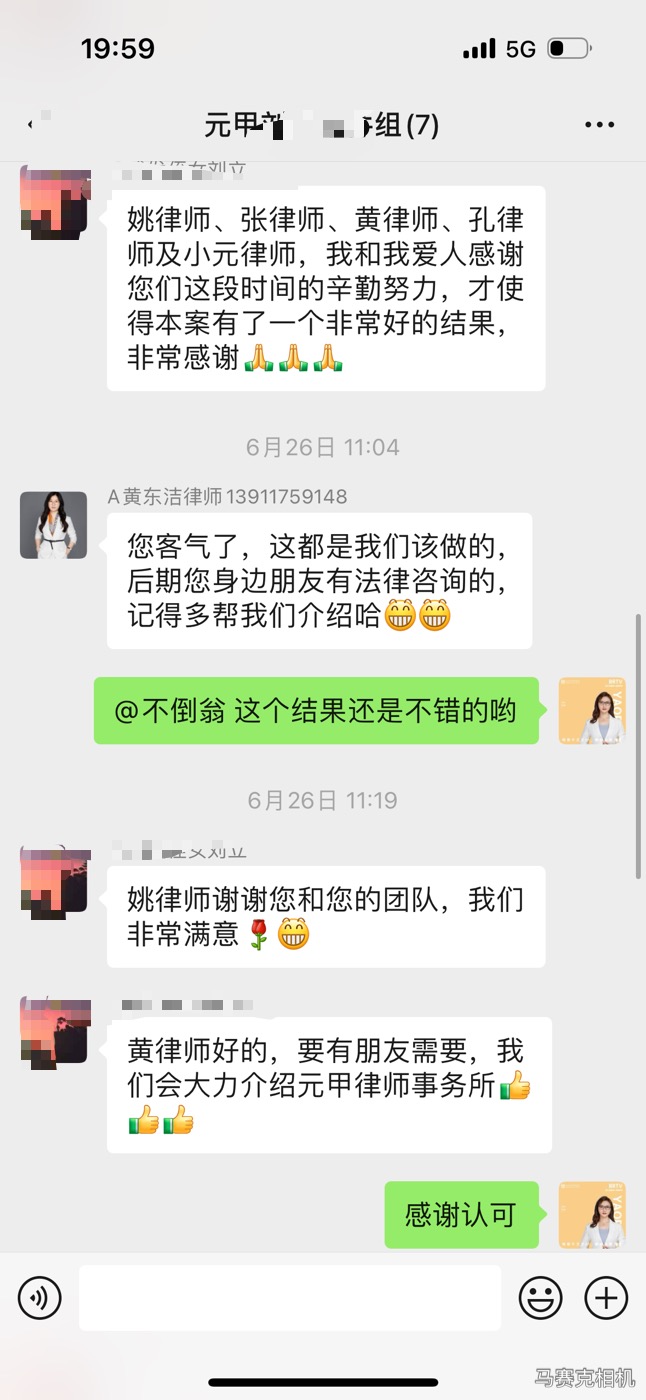Open sender avatar beside 黄律师好的 message

[54, 1032]
